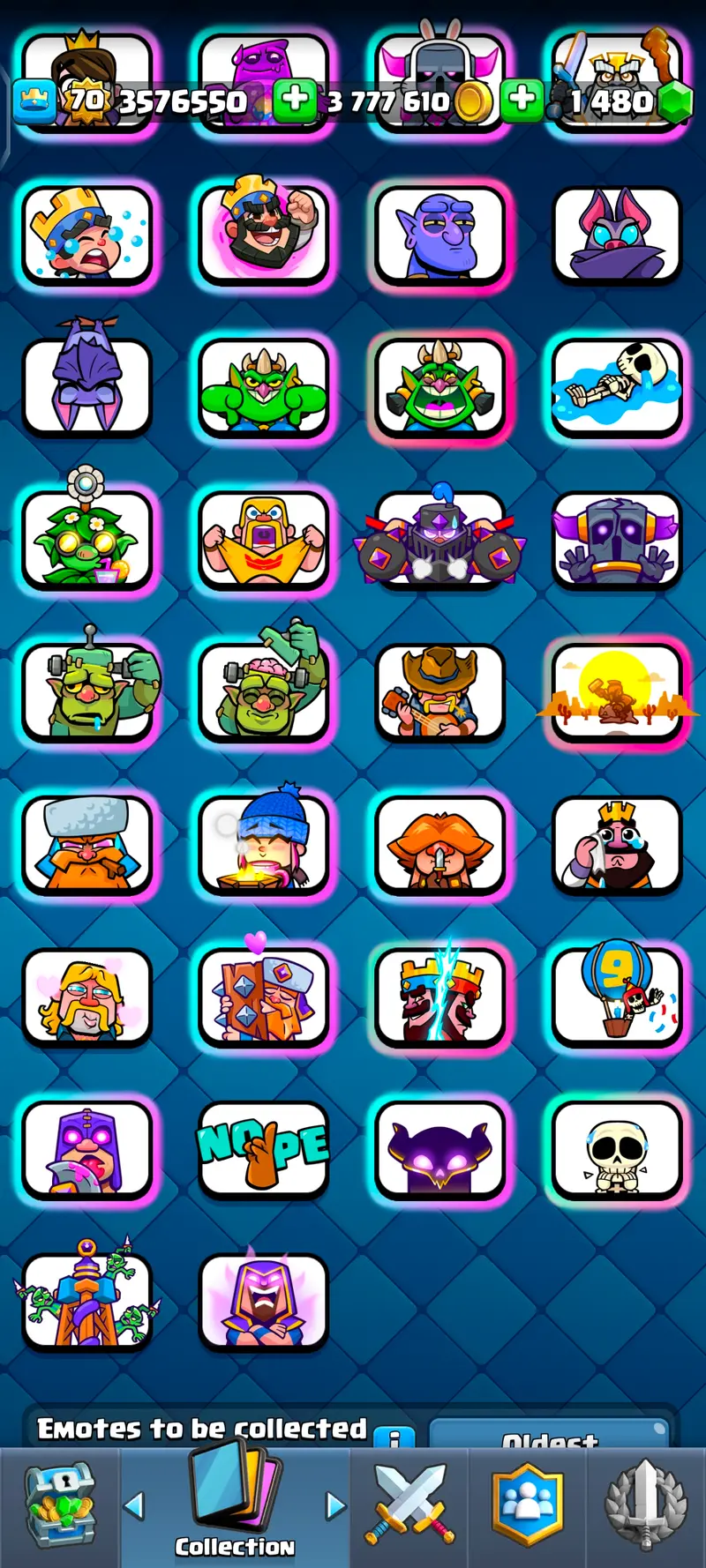Open info for Emotes to be collected
This screenshot has width=706, height=1568.
(394, 1437)
